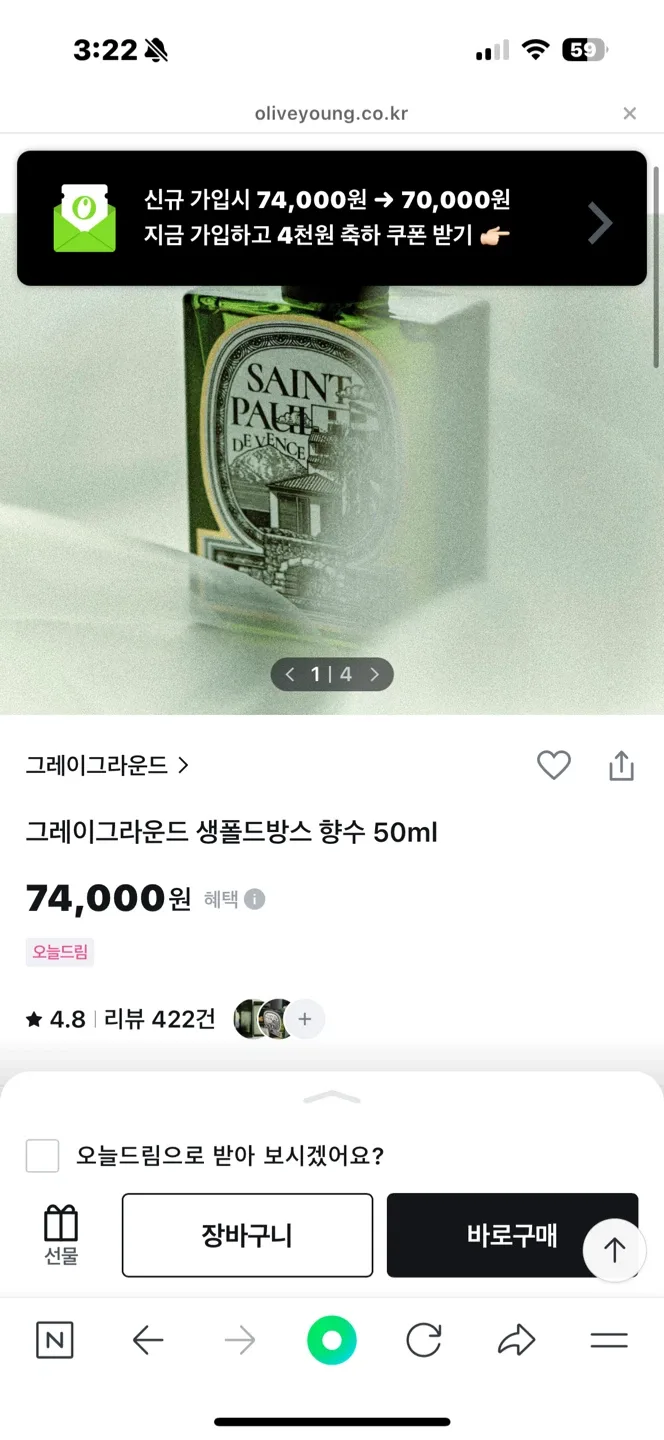This screenshot has height=1440, width=664.
Task: Jump back to top of page
Action: 614,1250
